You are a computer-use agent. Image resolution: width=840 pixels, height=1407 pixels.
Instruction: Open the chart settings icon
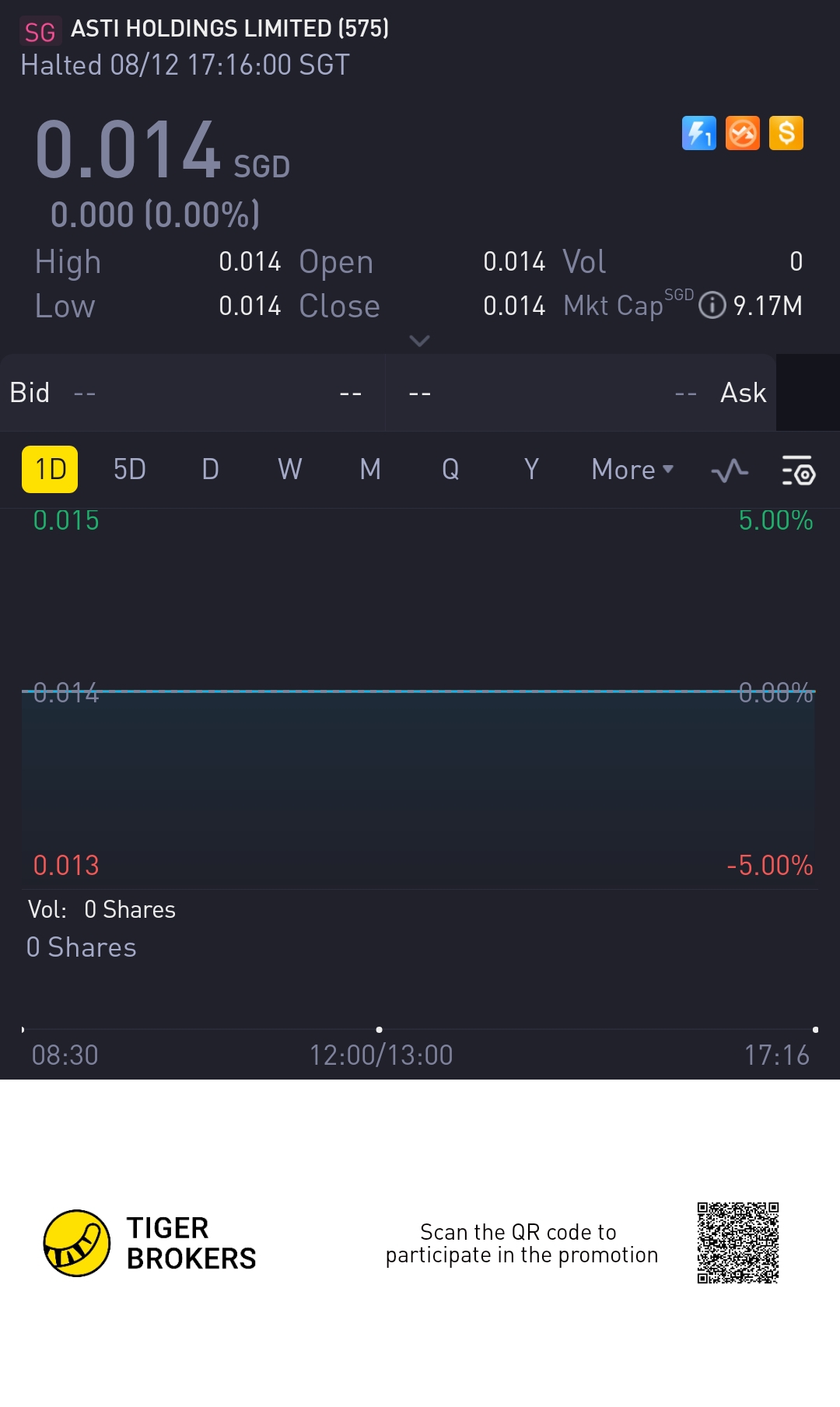click(798, 471)
